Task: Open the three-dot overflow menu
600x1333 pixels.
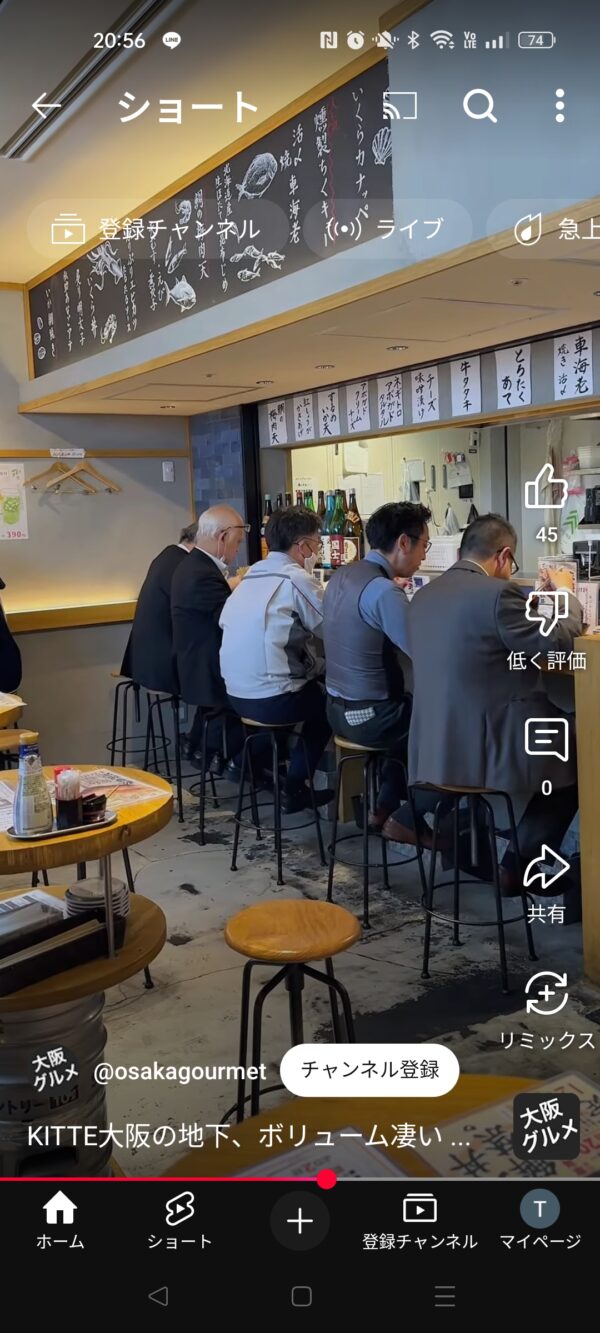Action: (559, 106)
